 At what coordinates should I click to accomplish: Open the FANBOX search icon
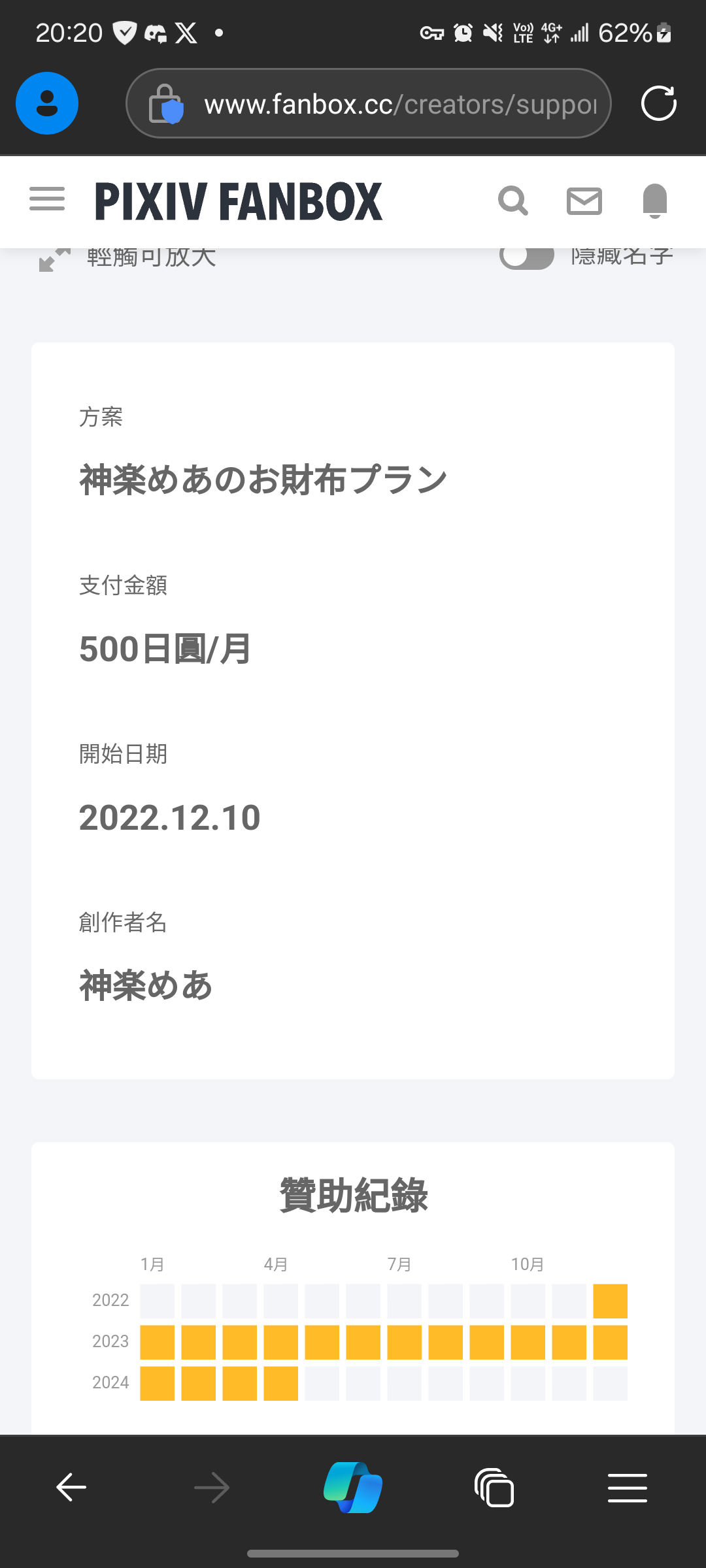tap(513, 201)
